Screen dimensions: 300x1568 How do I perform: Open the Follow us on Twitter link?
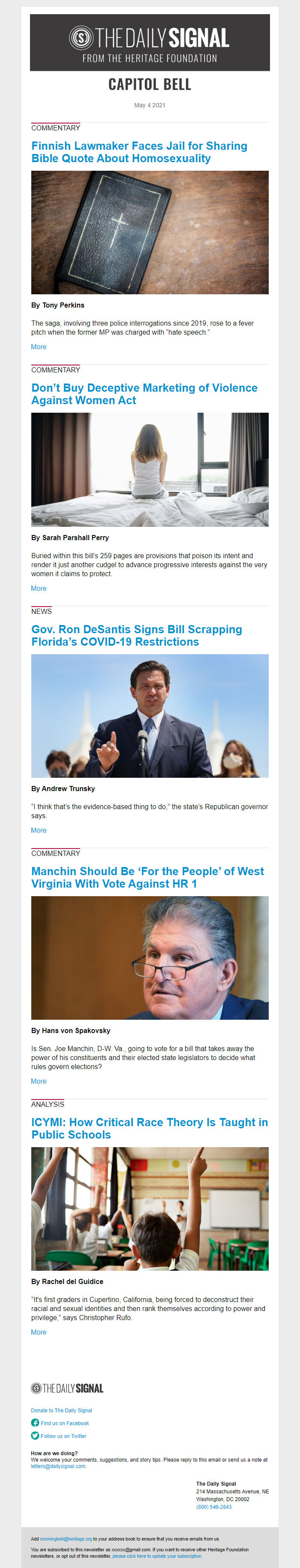pos(63,1436)
